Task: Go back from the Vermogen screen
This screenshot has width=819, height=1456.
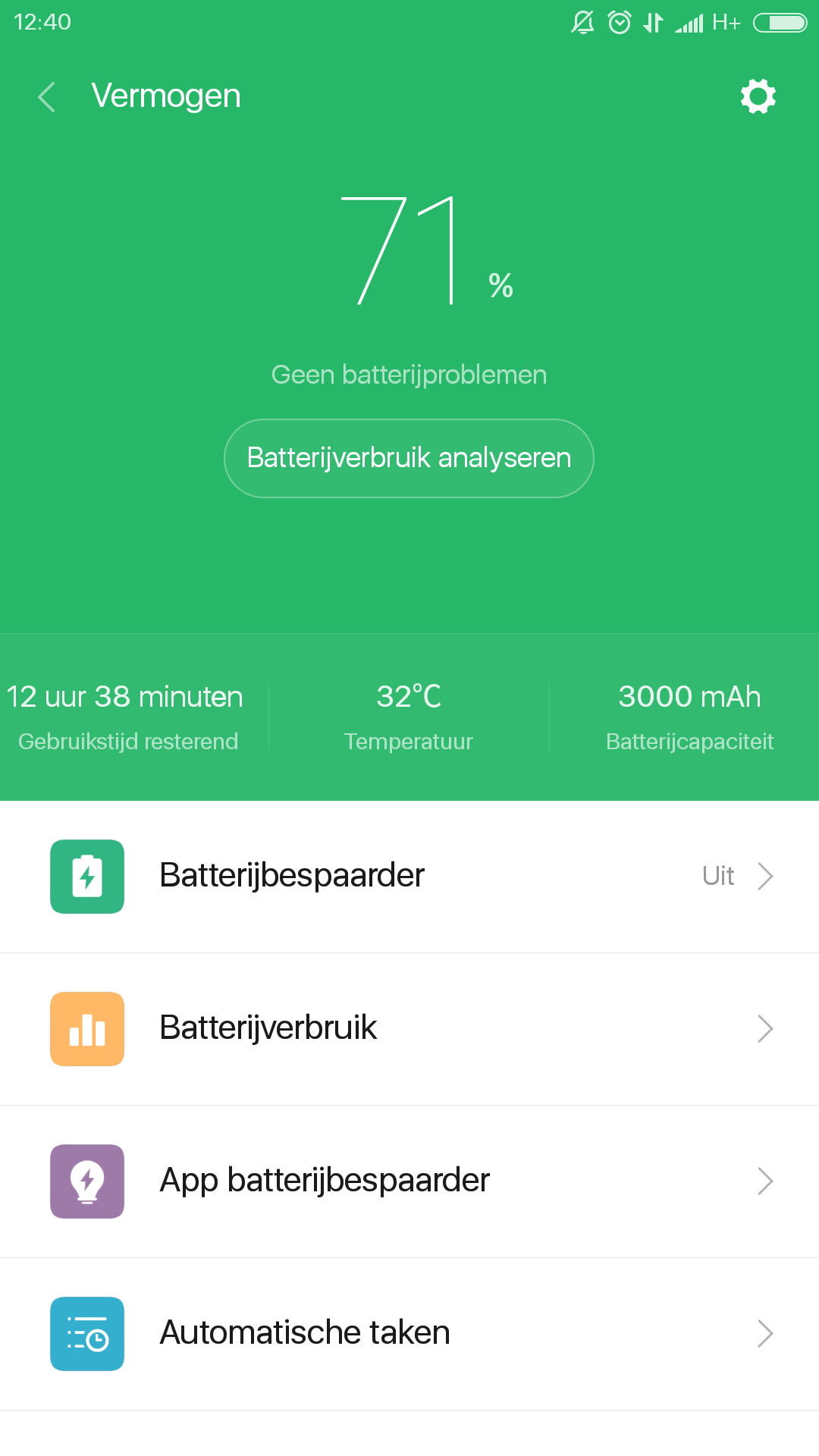Action: (46, 97)
